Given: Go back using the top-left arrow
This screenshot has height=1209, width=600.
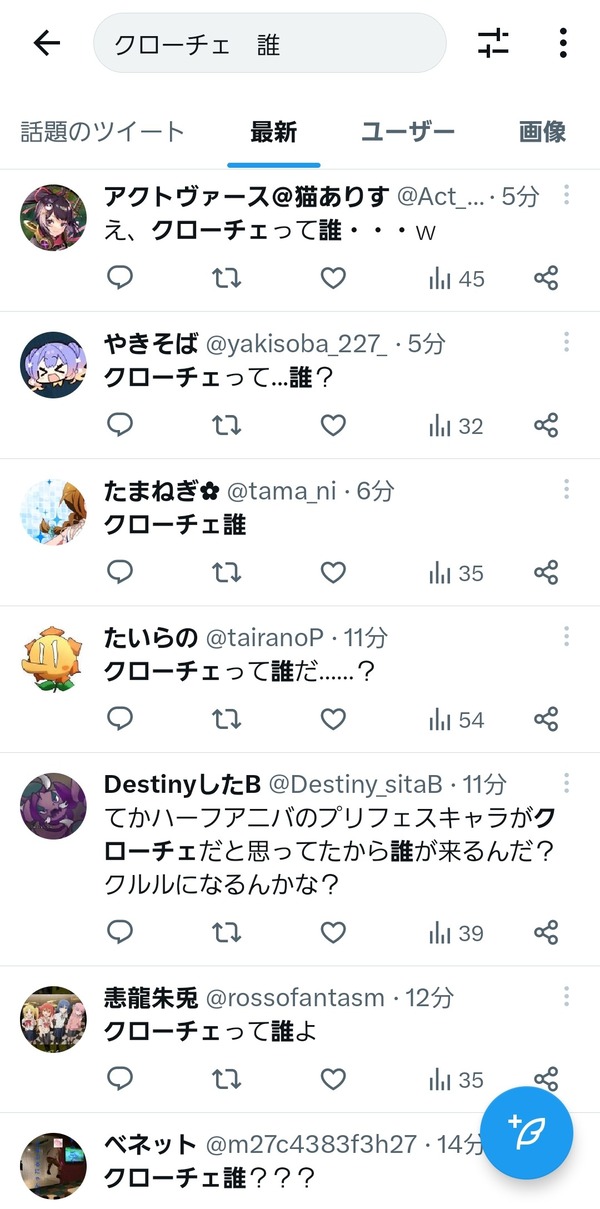Looking at the screenshot, I should (47, 43).
